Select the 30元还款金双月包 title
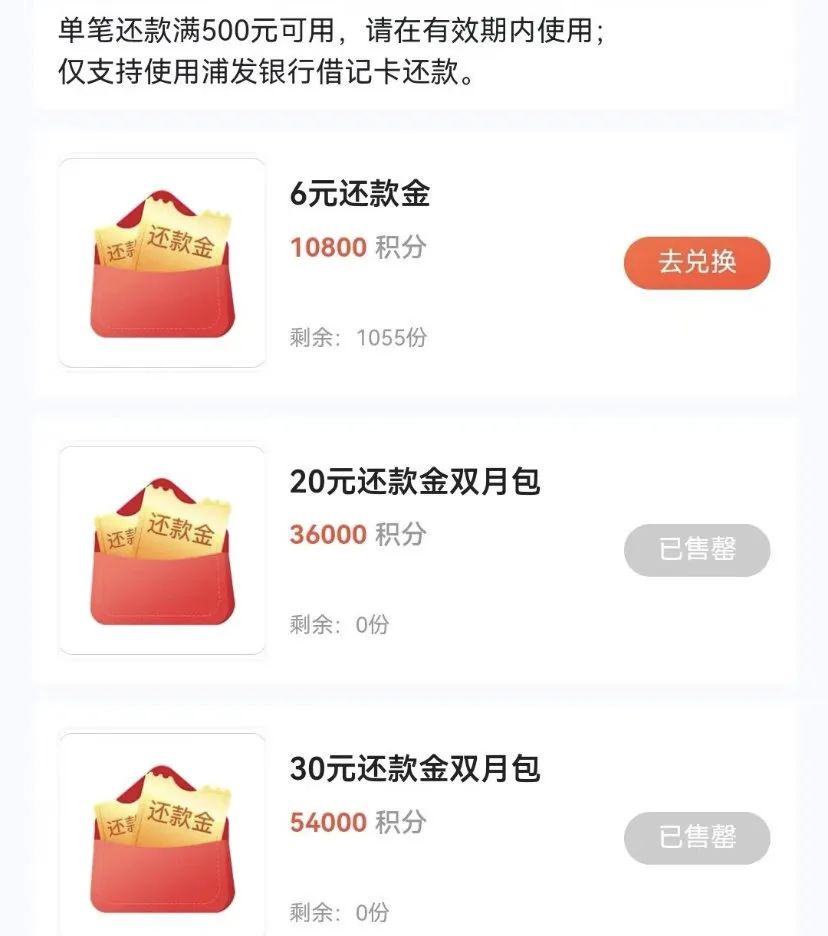Viewport: 828px width, 936px height. [x=414, y=771]
